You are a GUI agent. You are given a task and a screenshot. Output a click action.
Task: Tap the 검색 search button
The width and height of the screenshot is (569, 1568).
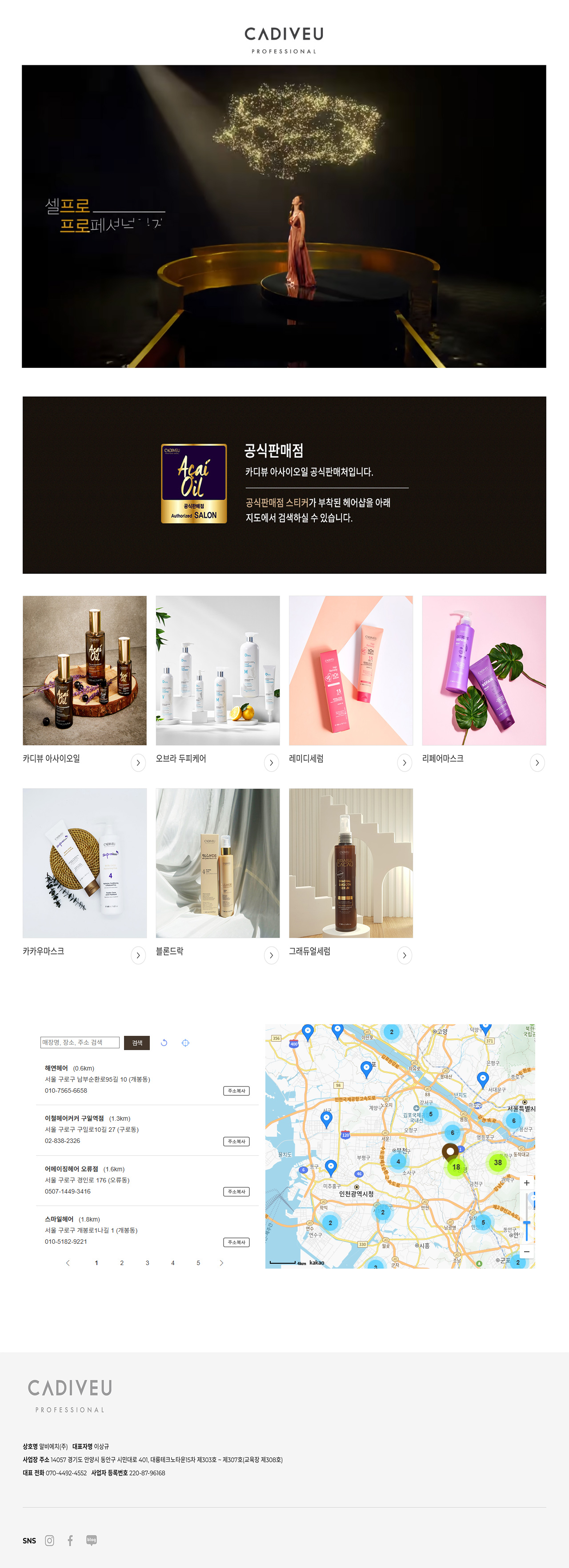point(137,1043)
